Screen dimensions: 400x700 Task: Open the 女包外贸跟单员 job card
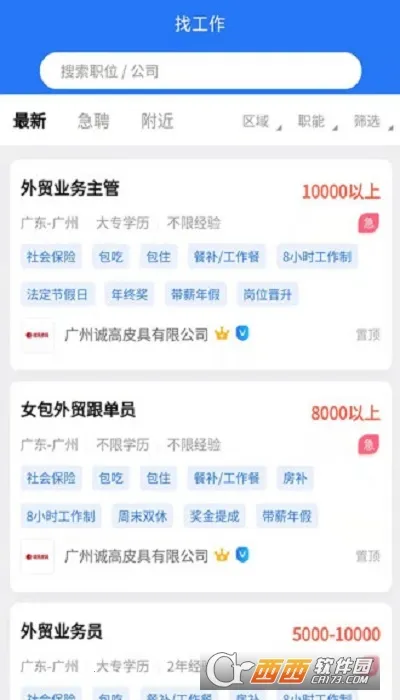pyautogui.click(x=200, y=487)
